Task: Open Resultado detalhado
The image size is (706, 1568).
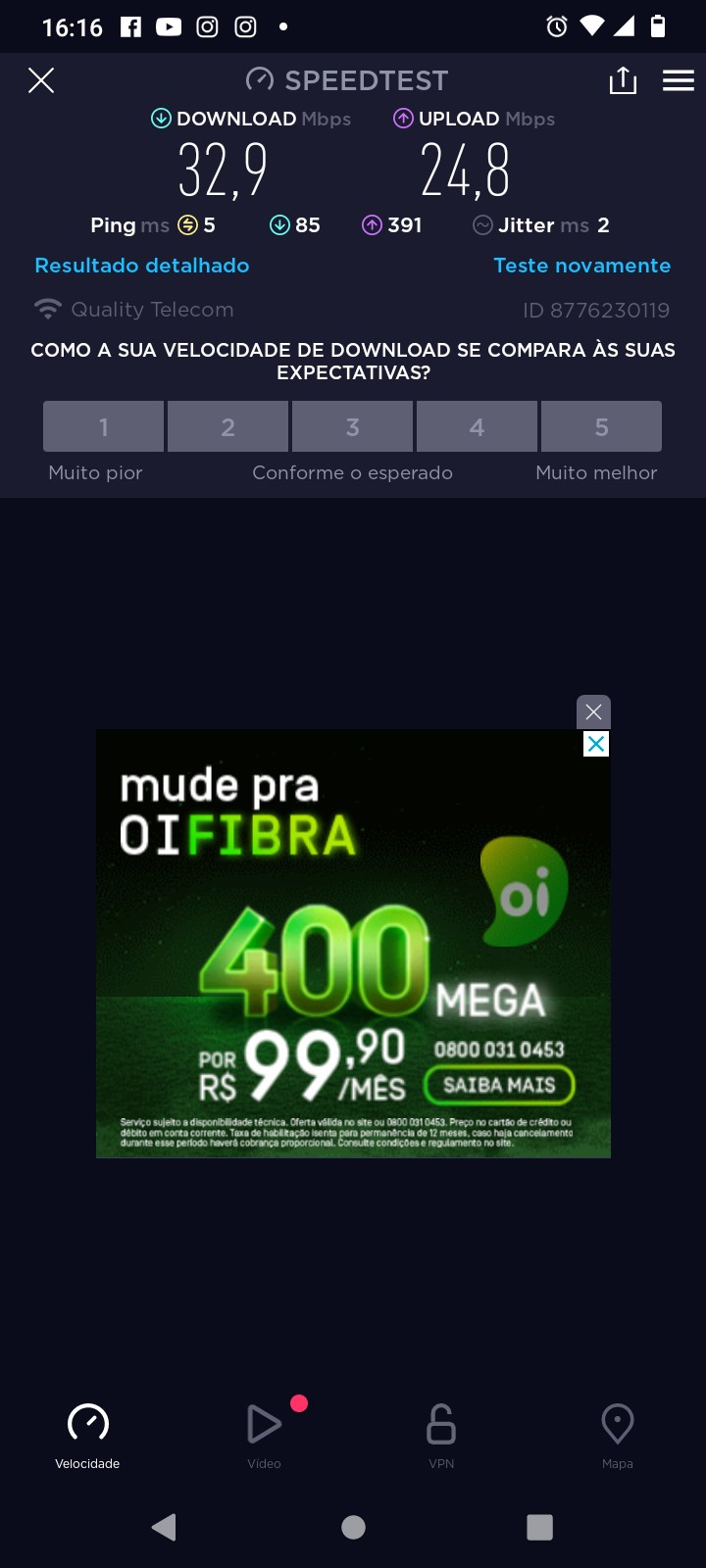Action: point(142,266)
